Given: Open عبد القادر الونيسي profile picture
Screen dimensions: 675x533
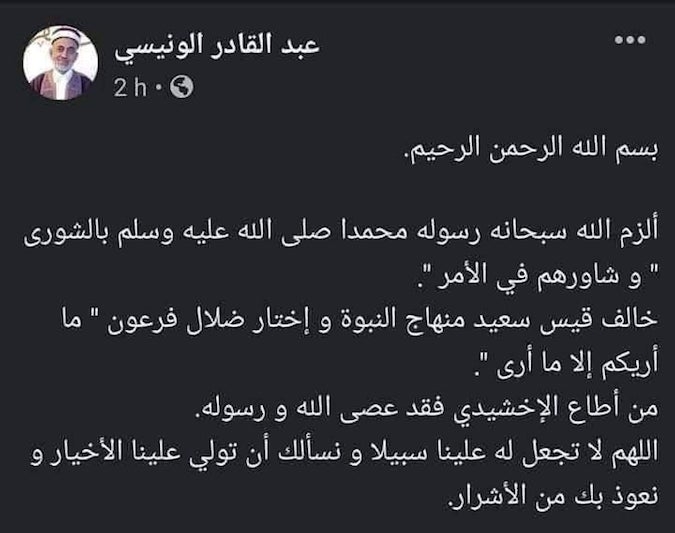Looking at the screenshot, I should (60, 62).
